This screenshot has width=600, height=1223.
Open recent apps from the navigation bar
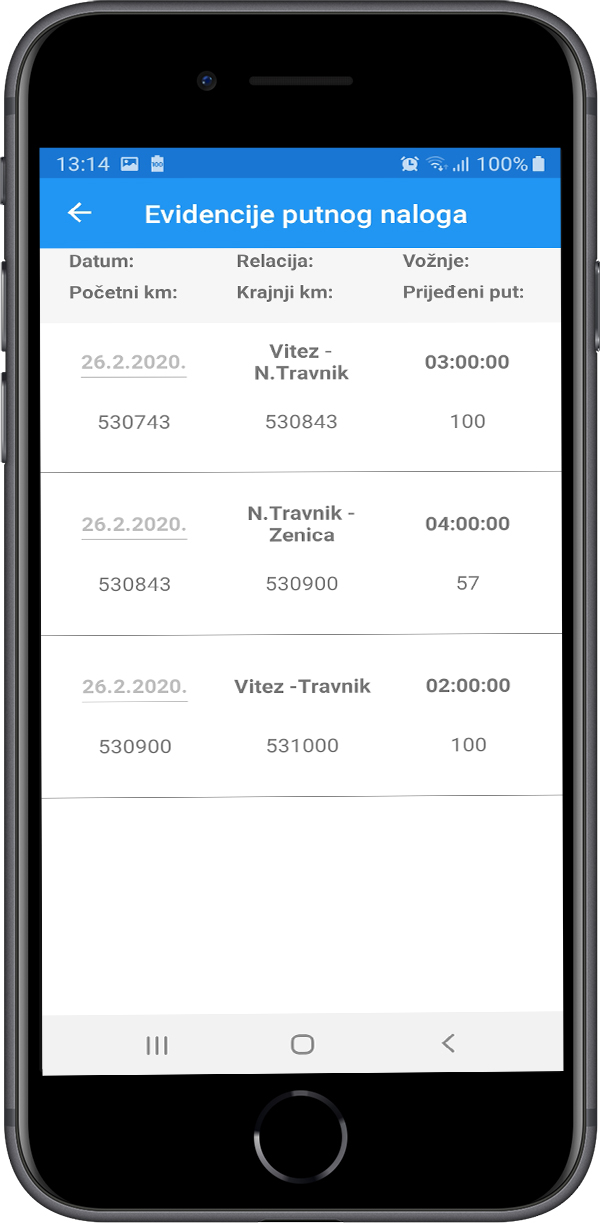coord(157,1045)
